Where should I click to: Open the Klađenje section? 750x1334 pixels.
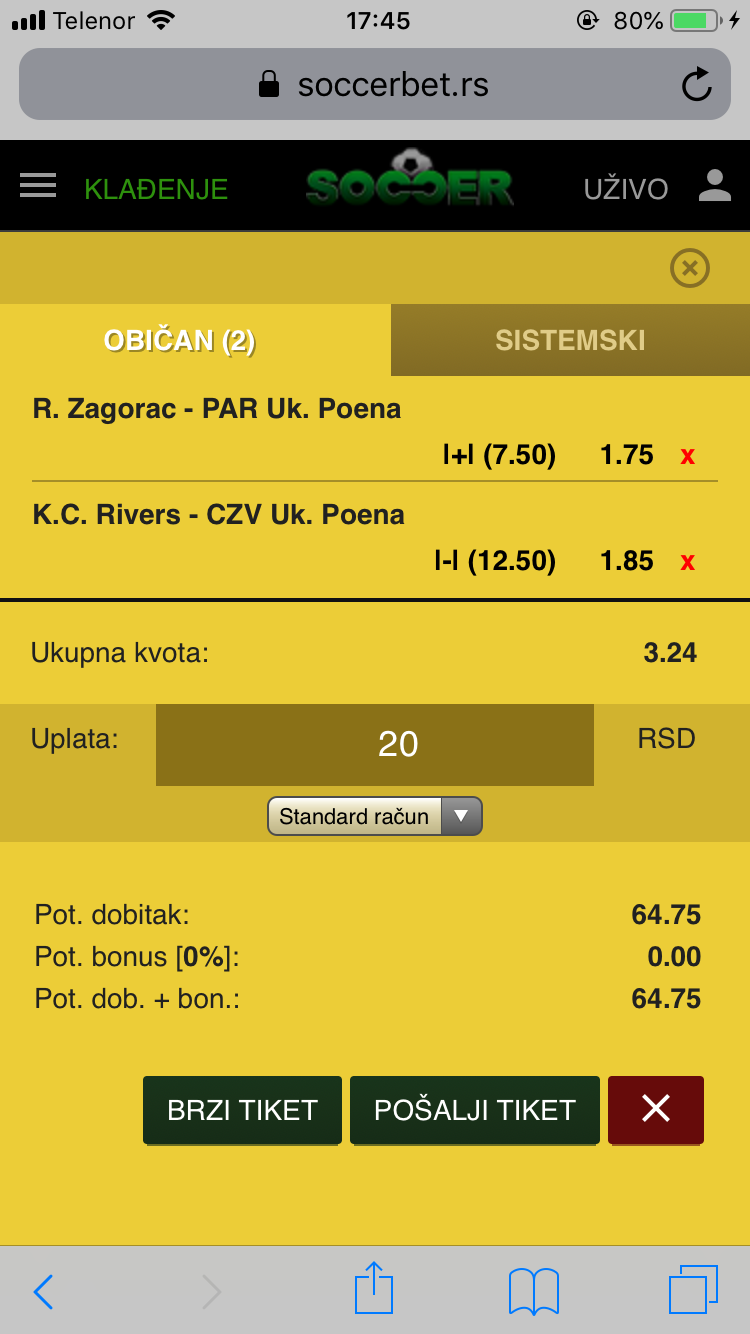156,189
